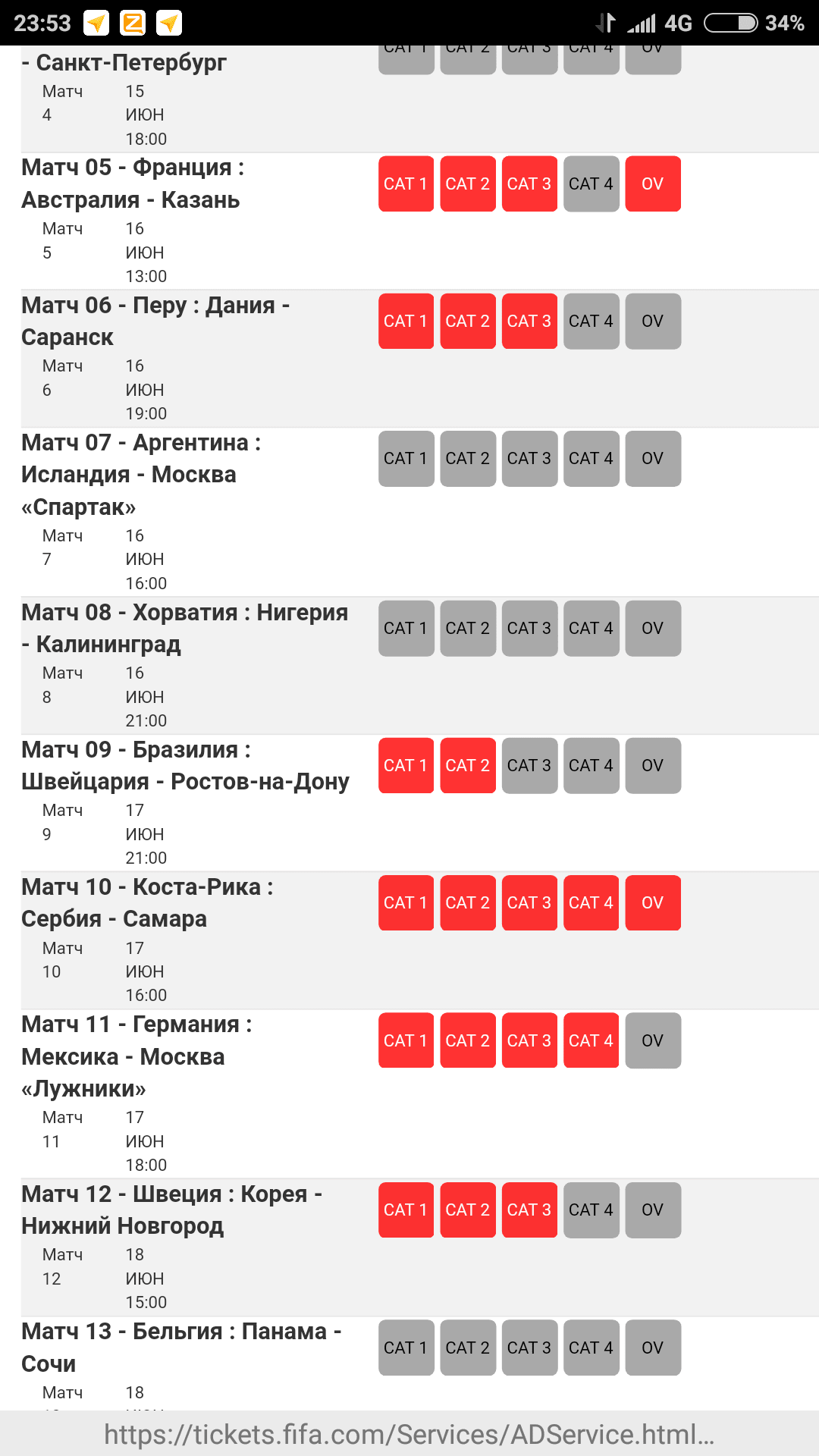Select CAT 2 for Match 08 in Калининград
Screen dimensions: 819x1456
[x=467, y=628]
